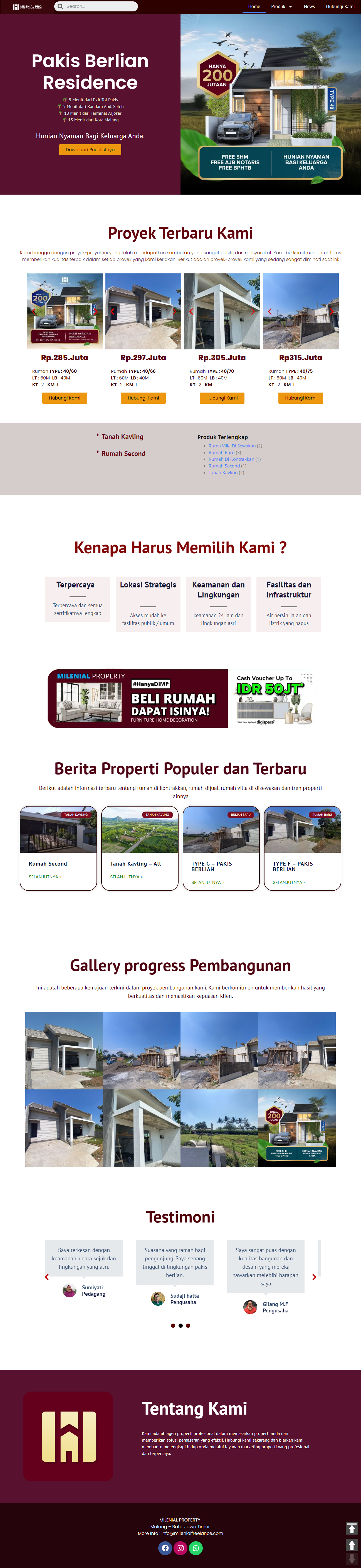Show previous testimonial with left arrow
This screenshot has height=1568, width=361.
pyautogui.click(x=47, y=1277)
